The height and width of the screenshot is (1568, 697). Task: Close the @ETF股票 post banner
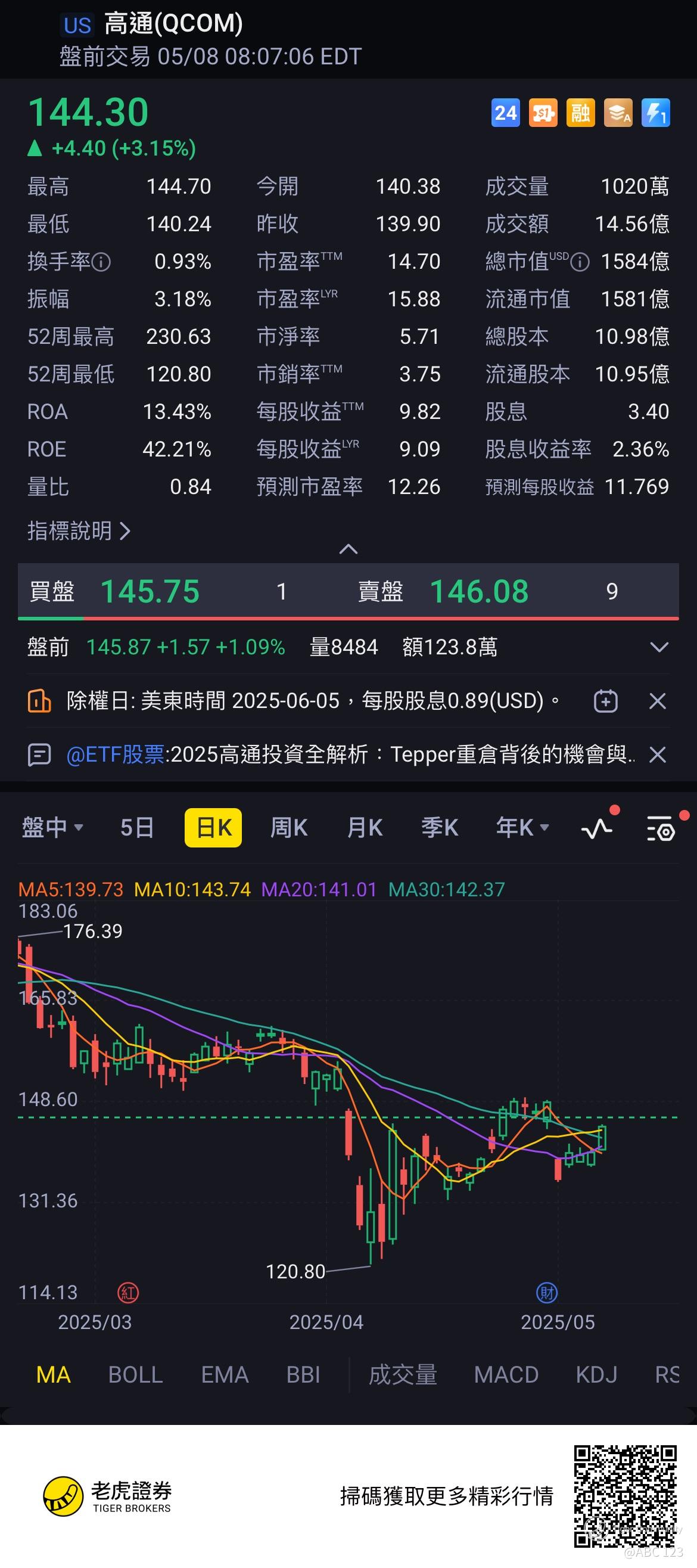pyautogui.click(x=658, y=754)
